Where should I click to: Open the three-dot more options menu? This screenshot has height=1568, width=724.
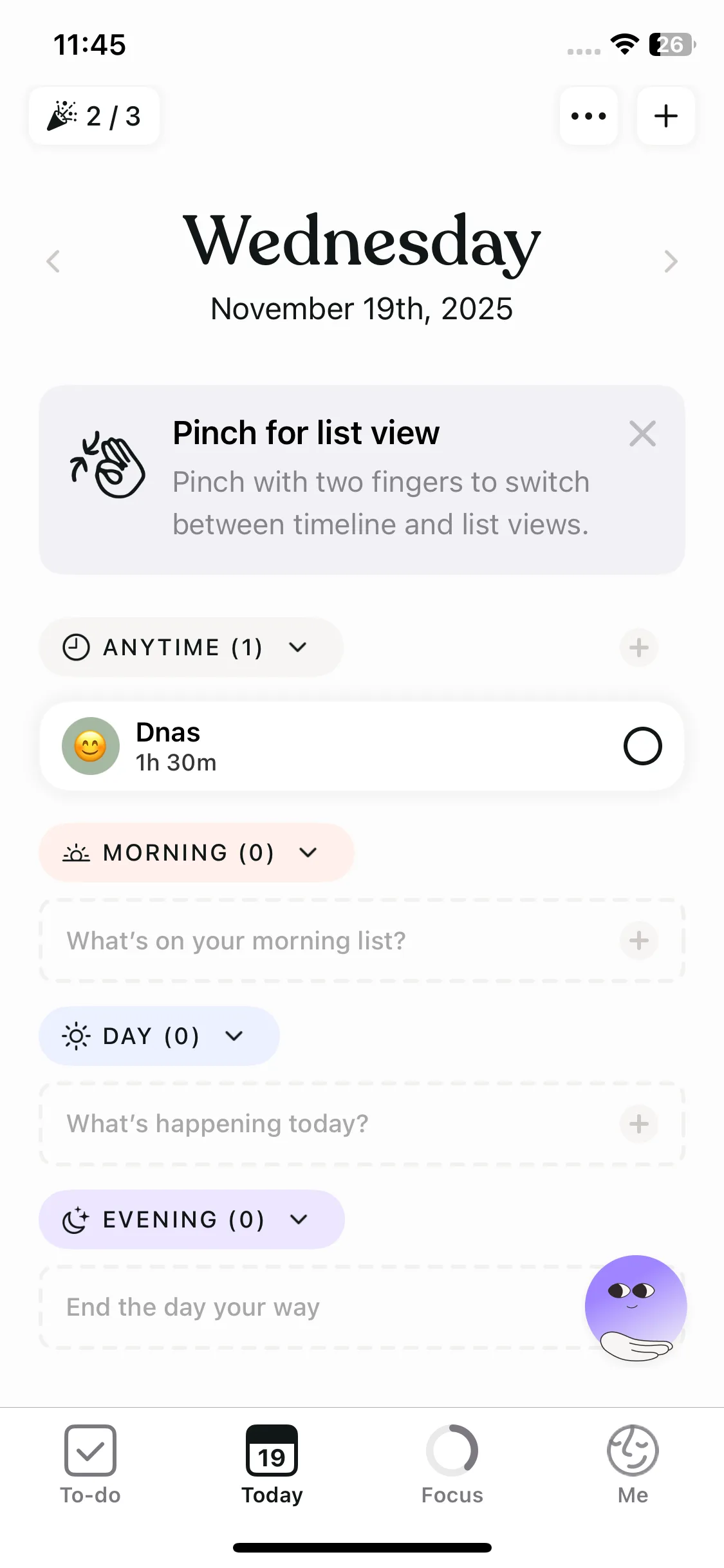coord(588,116)
